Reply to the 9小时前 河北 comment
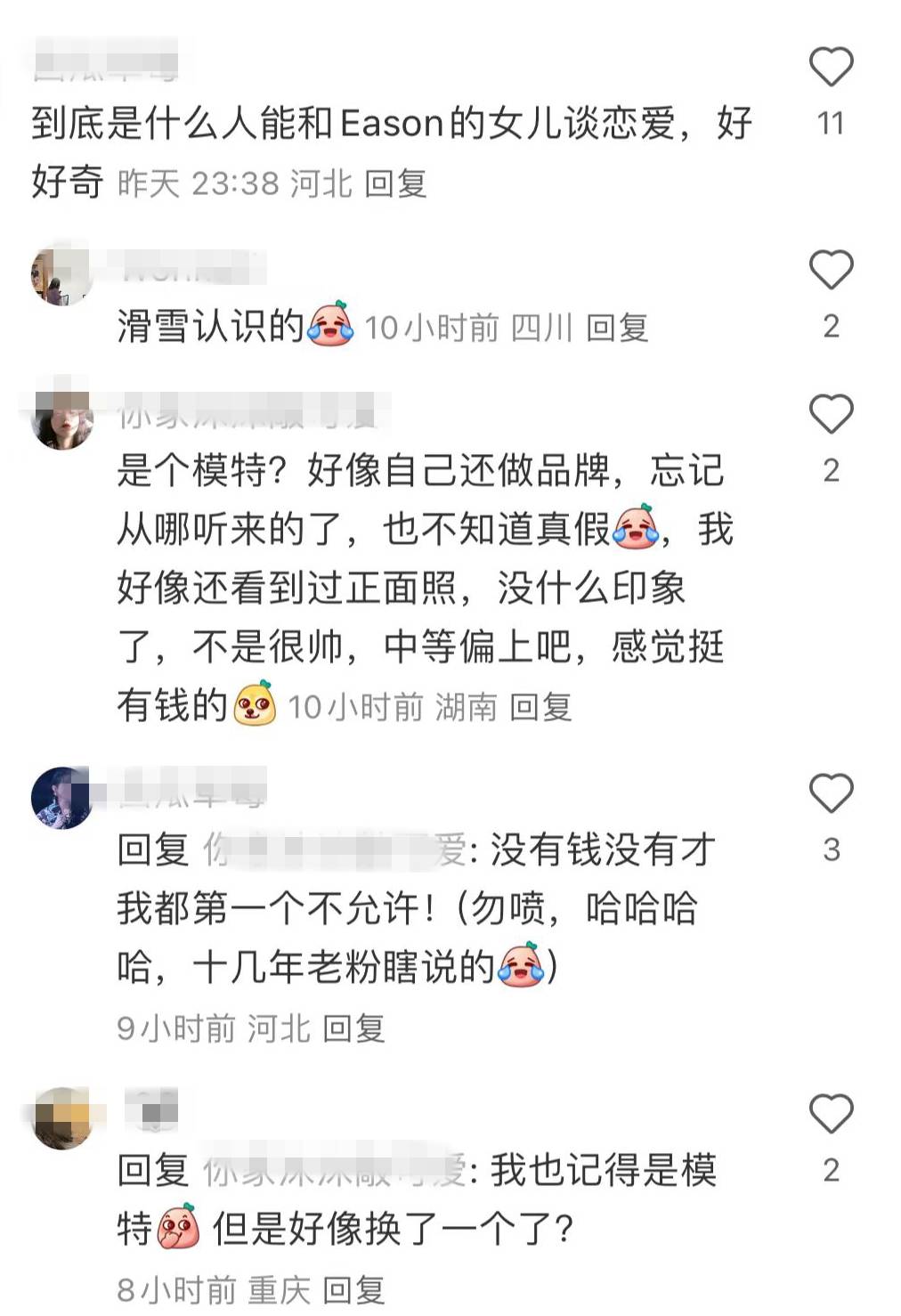 (x=353, y=1028)
